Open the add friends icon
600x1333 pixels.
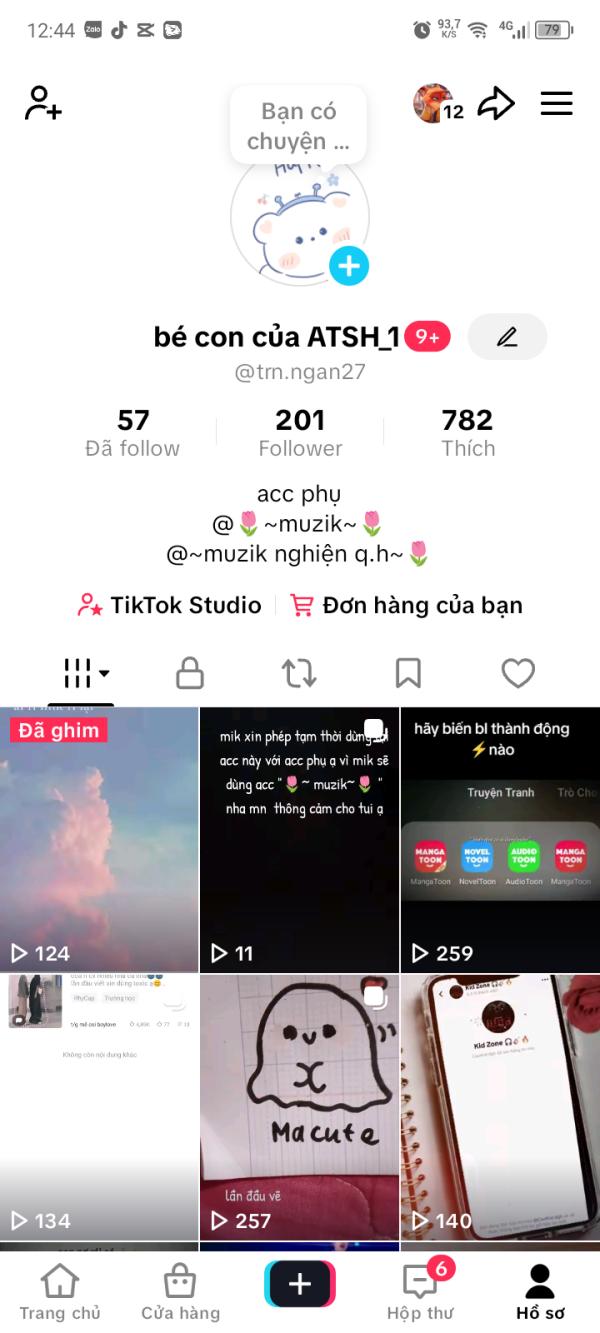[43, 103]
